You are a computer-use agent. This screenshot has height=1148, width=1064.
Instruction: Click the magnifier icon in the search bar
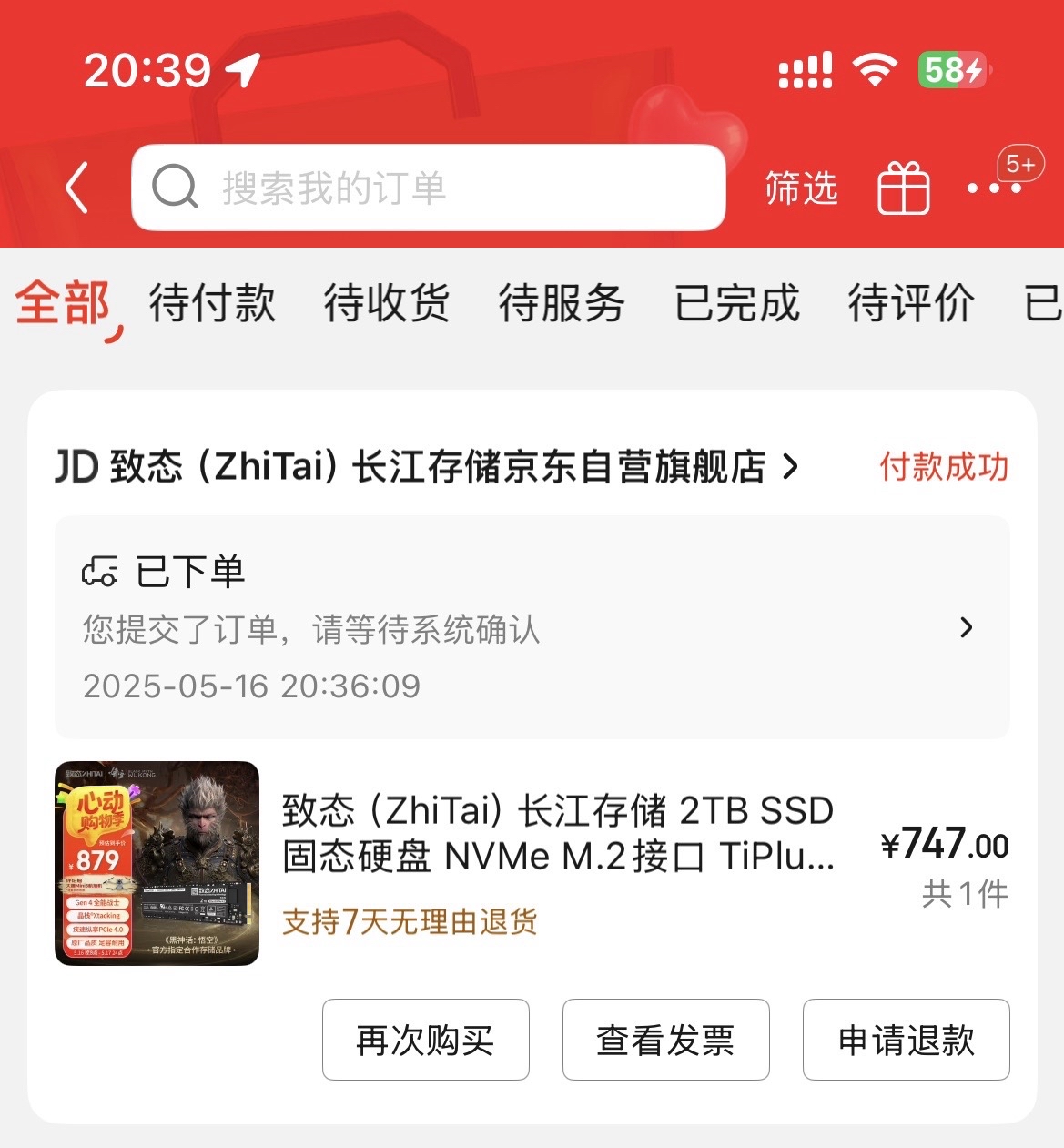click(x=175, y=188)
